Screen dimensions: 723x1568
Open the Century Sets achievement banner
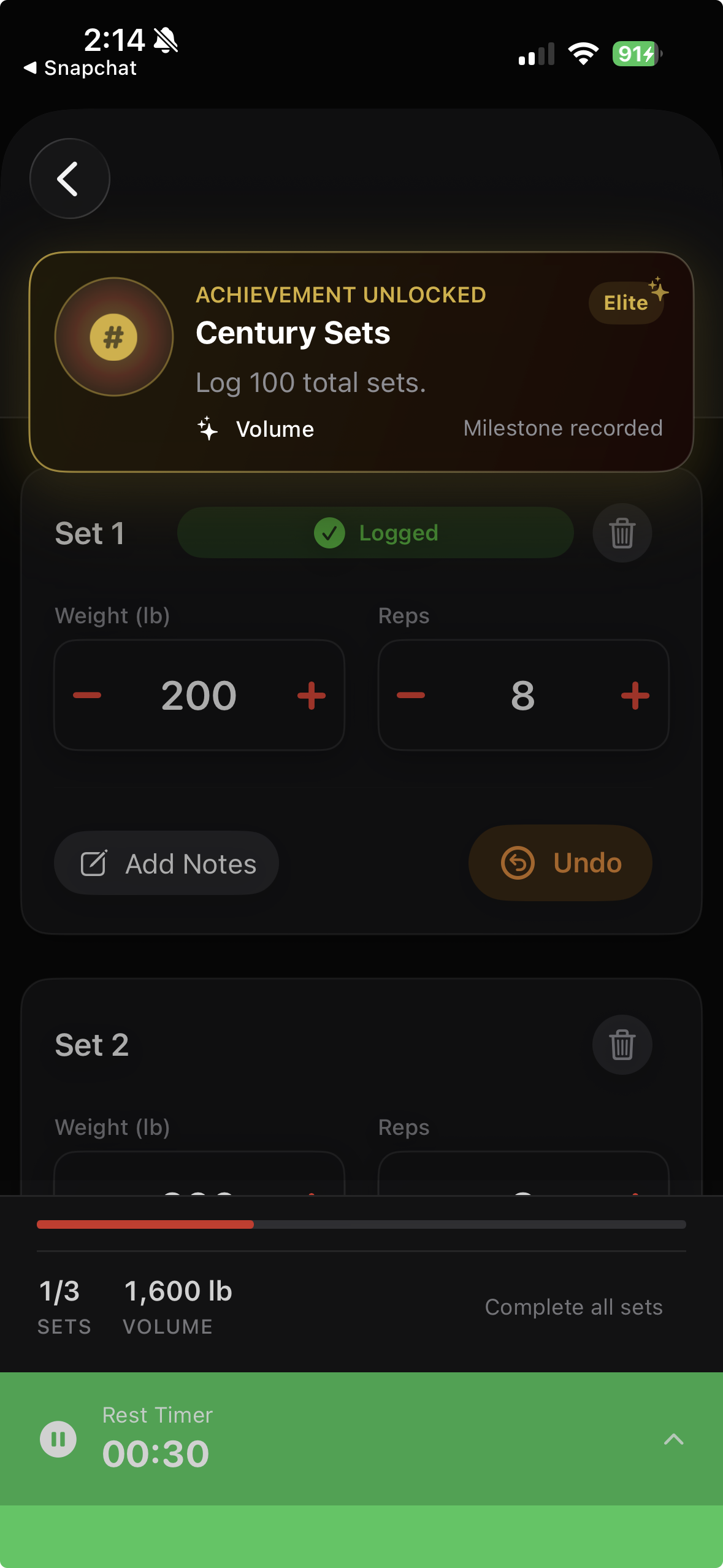pyautogui.click(x=361, y=361)
